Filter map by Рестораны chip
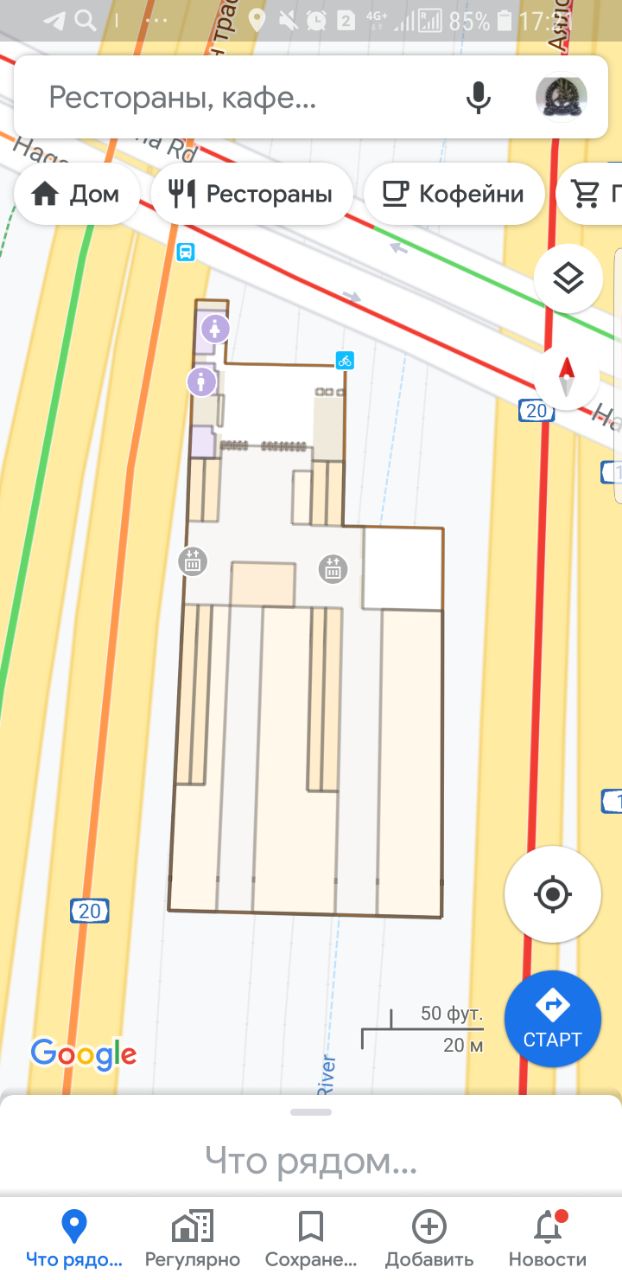 (x=251, y=194)
